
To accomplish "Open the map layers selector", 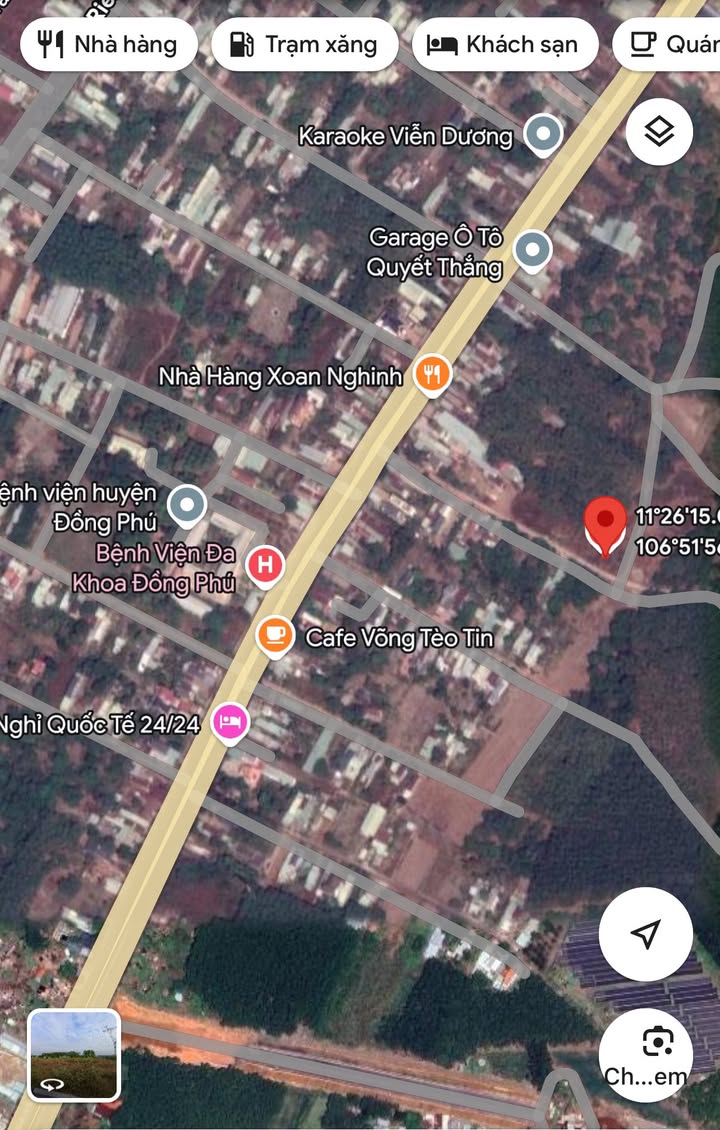I will pos(659,131).
